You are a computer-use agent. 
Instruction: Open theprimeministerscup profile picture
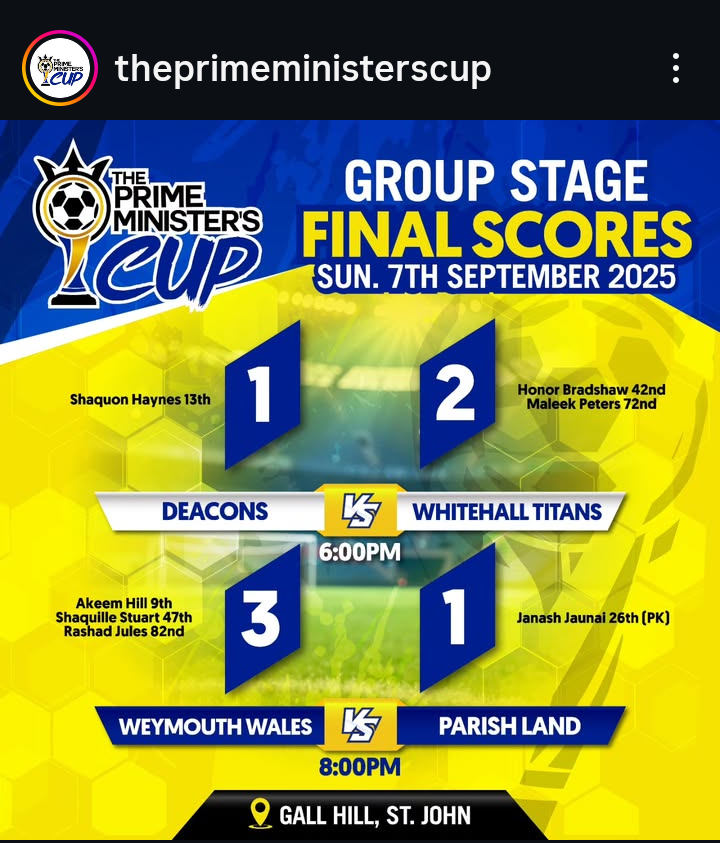pos(60,68)
